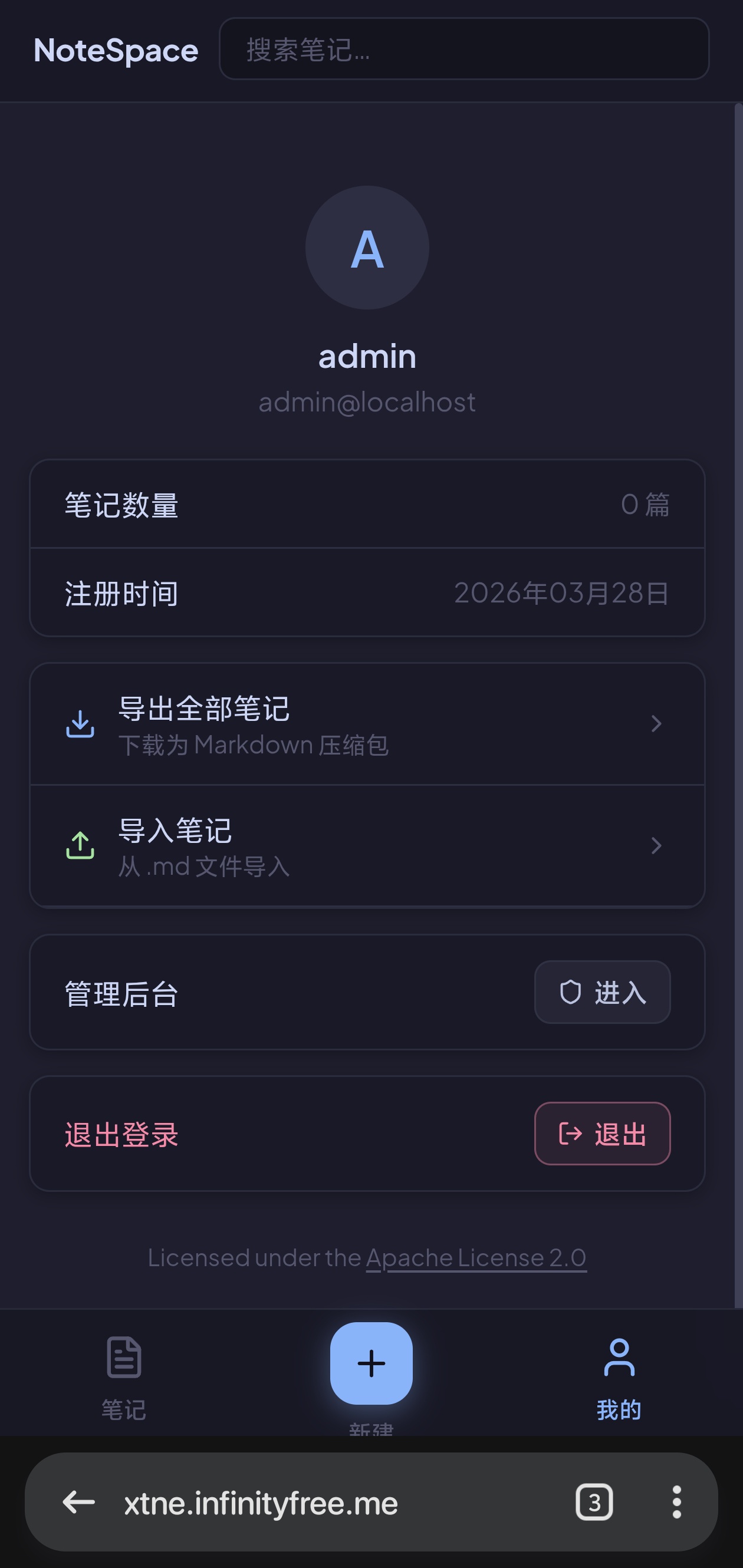Select the 我的 tab
This screenshot has width=743, height=1568.
pyautogui.click(x=618, y=1377)
